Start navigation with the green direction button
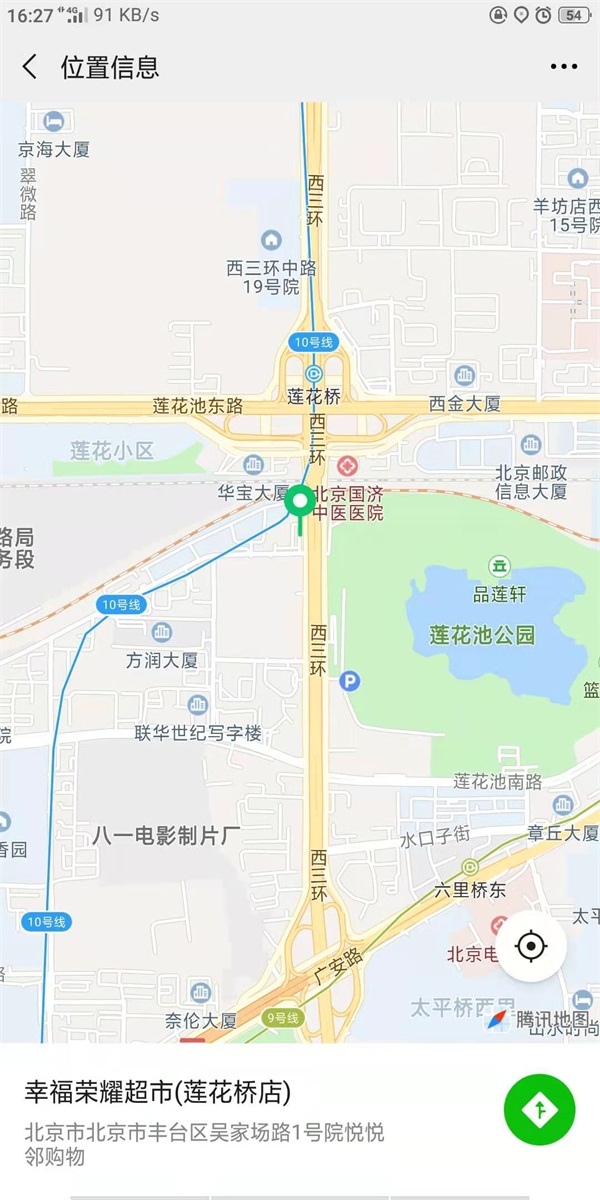 (539, 1109)
